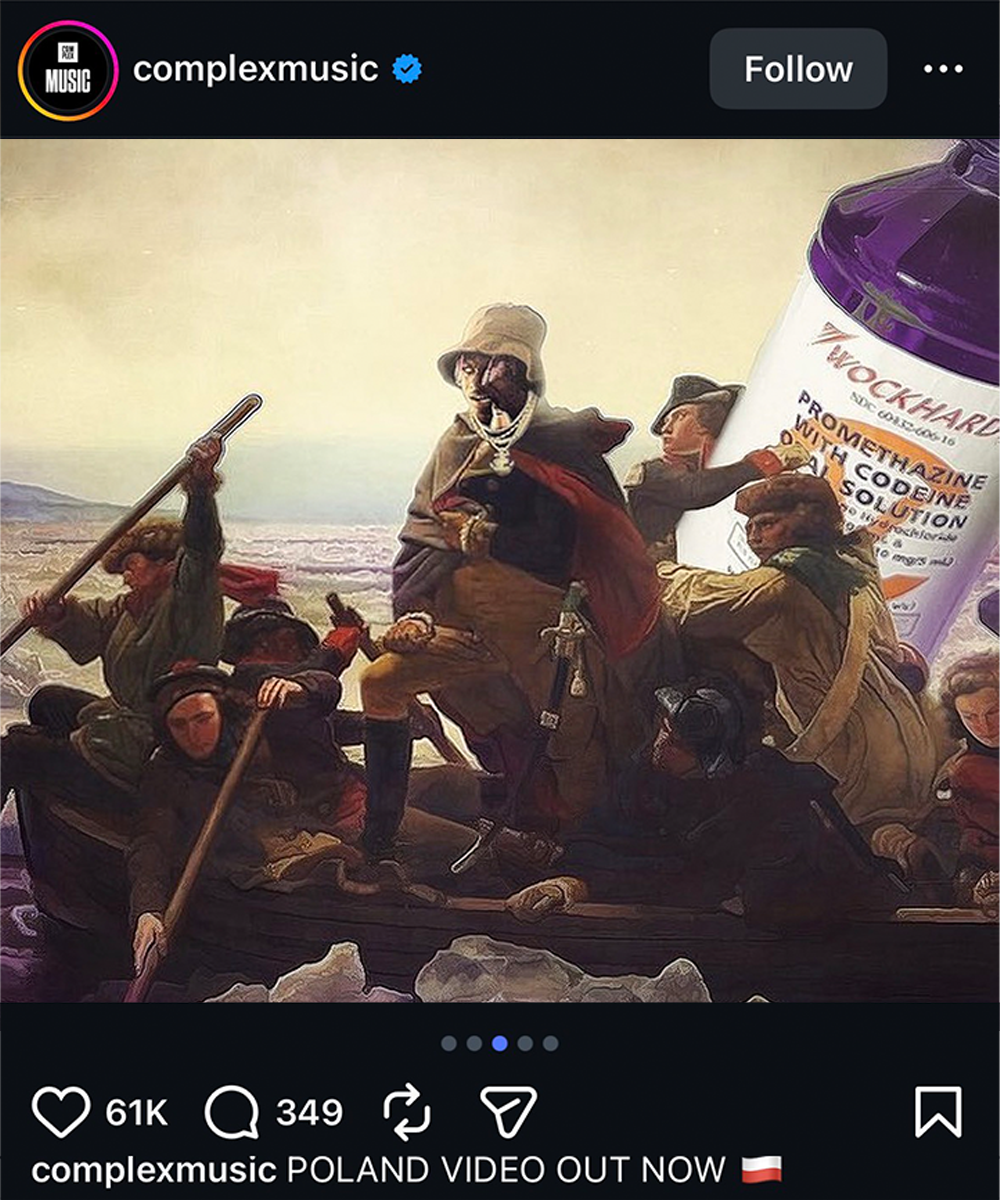The height and width of the screenshot is (1200, 1000).
Task: Repost this post
Action: (407, 1112)
